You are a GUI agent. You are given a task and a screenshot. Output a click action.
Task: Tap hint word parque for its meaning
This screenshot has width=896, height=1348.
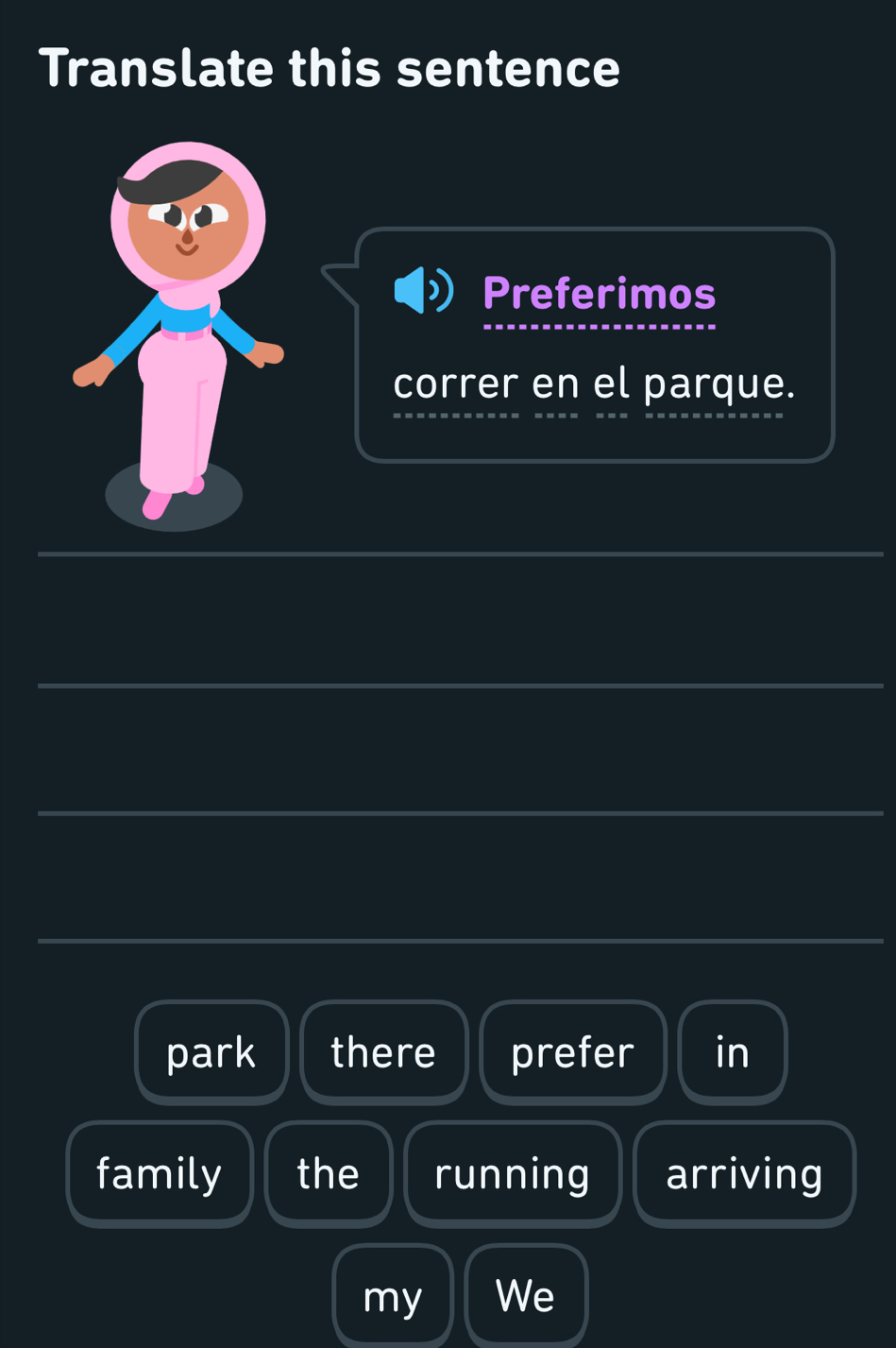pyautogui.click(x=713, y=384)
